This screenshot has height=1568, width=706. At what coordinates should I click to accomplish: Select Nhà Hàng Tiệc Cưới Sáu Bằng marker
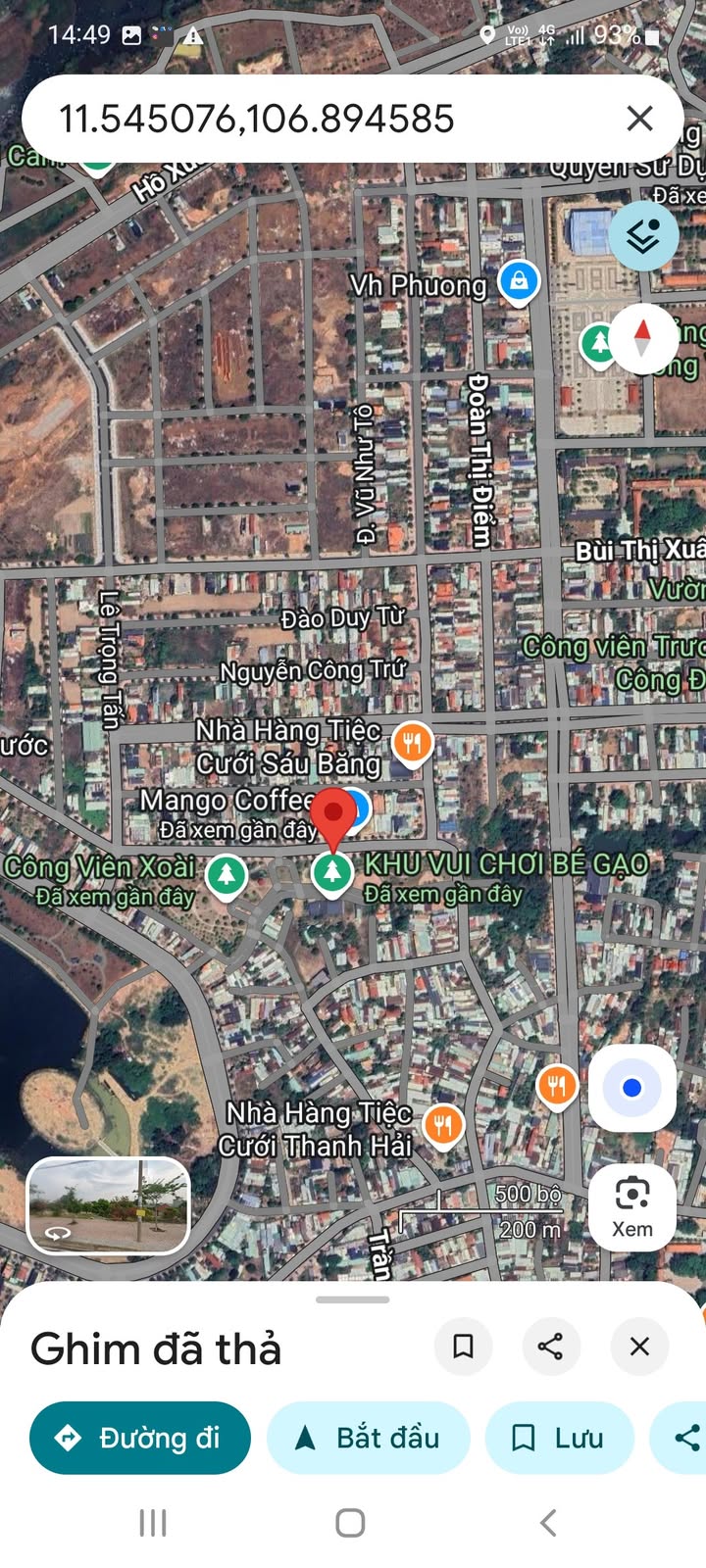[413, 744]
